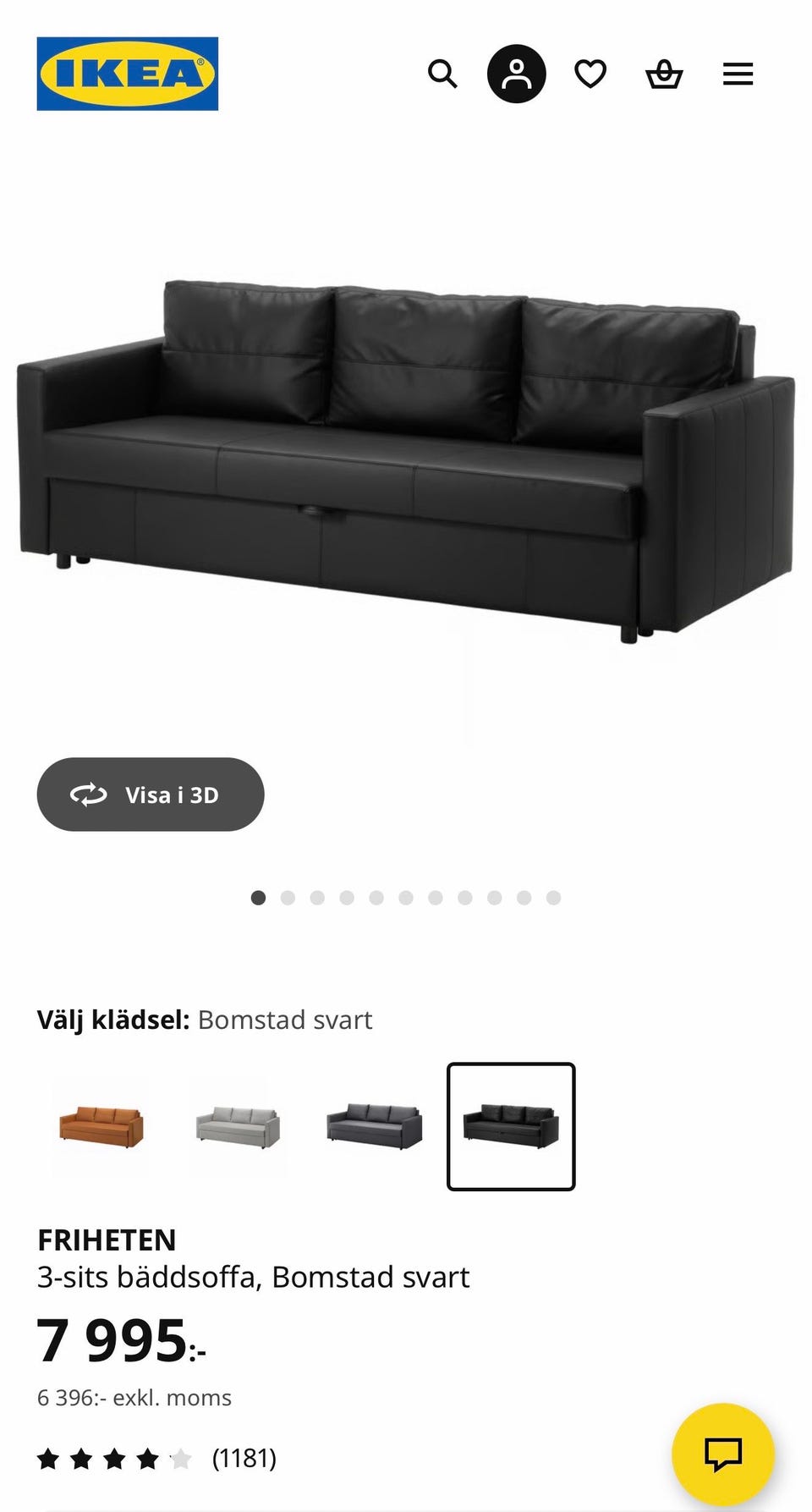The width and height of the screenshot is (812, 1512).
Task: Click the 3D rotation icon inside Visa i 3D
Action: click(89, 794)
